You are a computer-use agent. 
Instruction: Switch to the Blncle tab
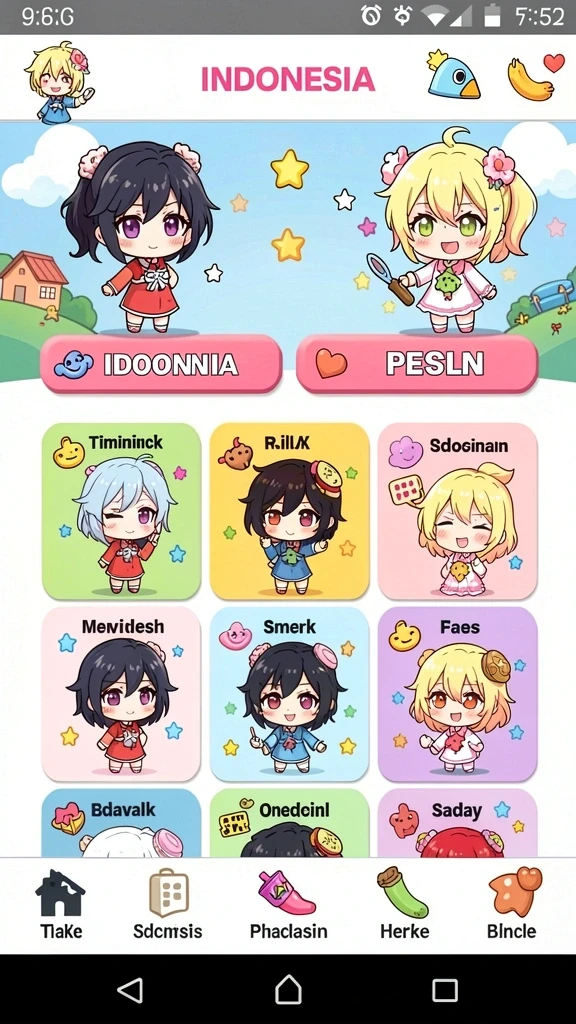point(512,904)
